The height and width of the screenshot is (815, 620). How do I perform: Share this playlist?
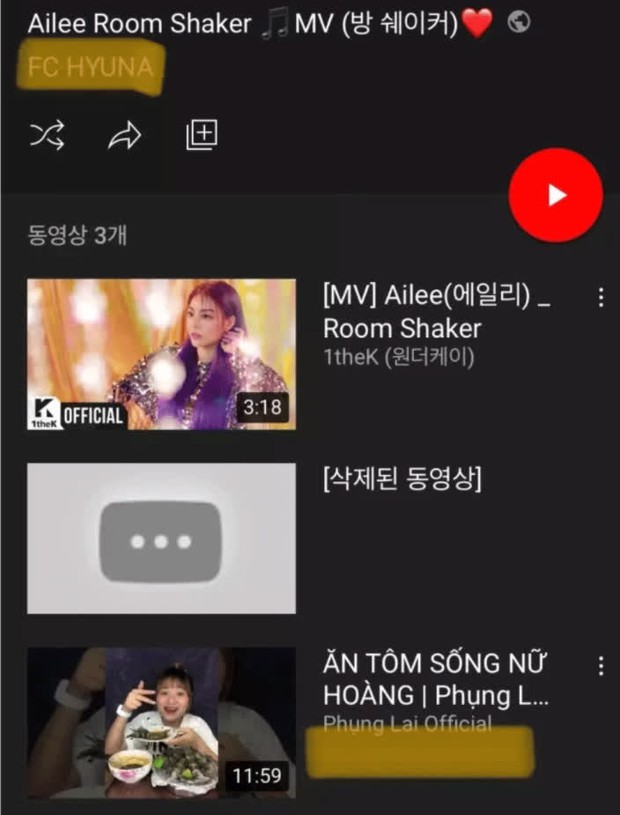pos(124,135)
